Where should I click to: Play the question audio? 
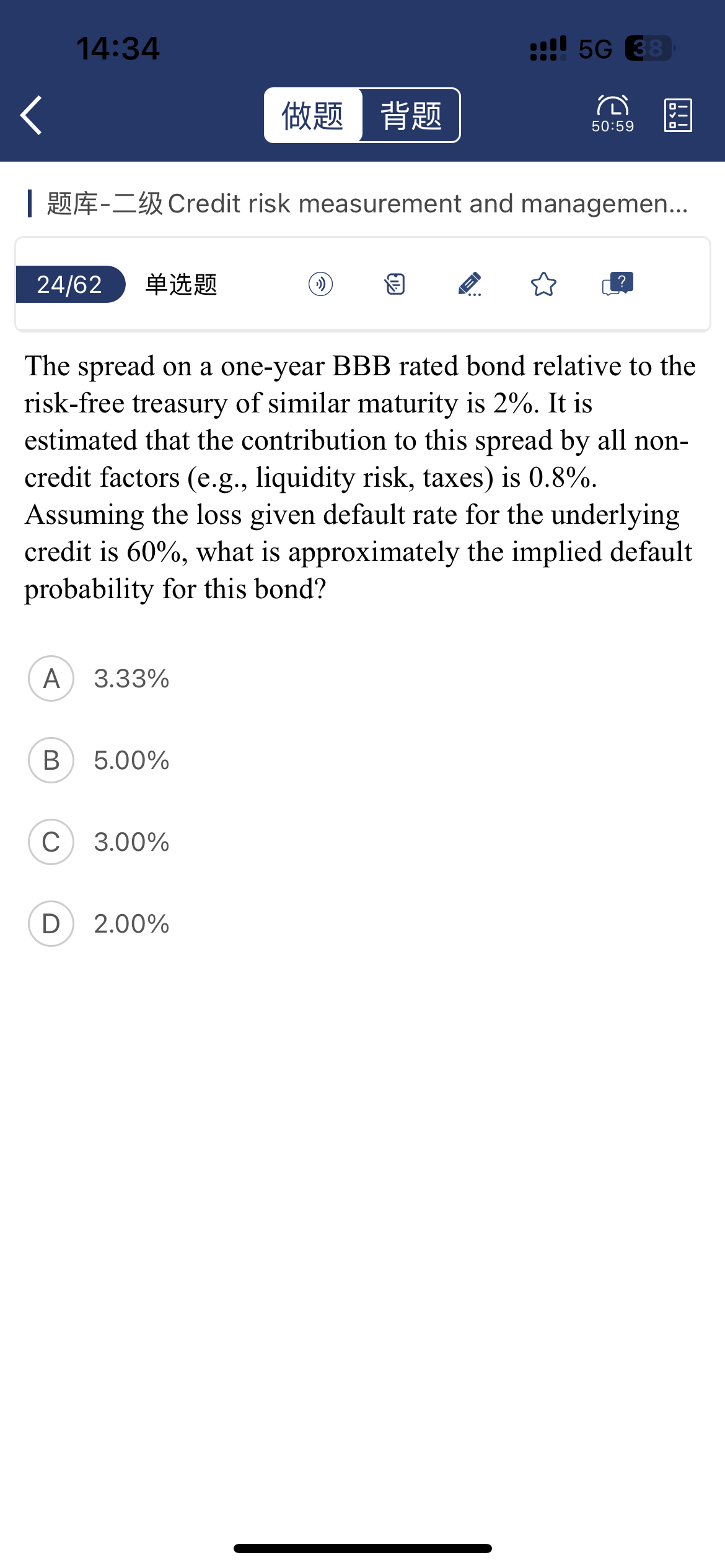(x=320, y=284)
